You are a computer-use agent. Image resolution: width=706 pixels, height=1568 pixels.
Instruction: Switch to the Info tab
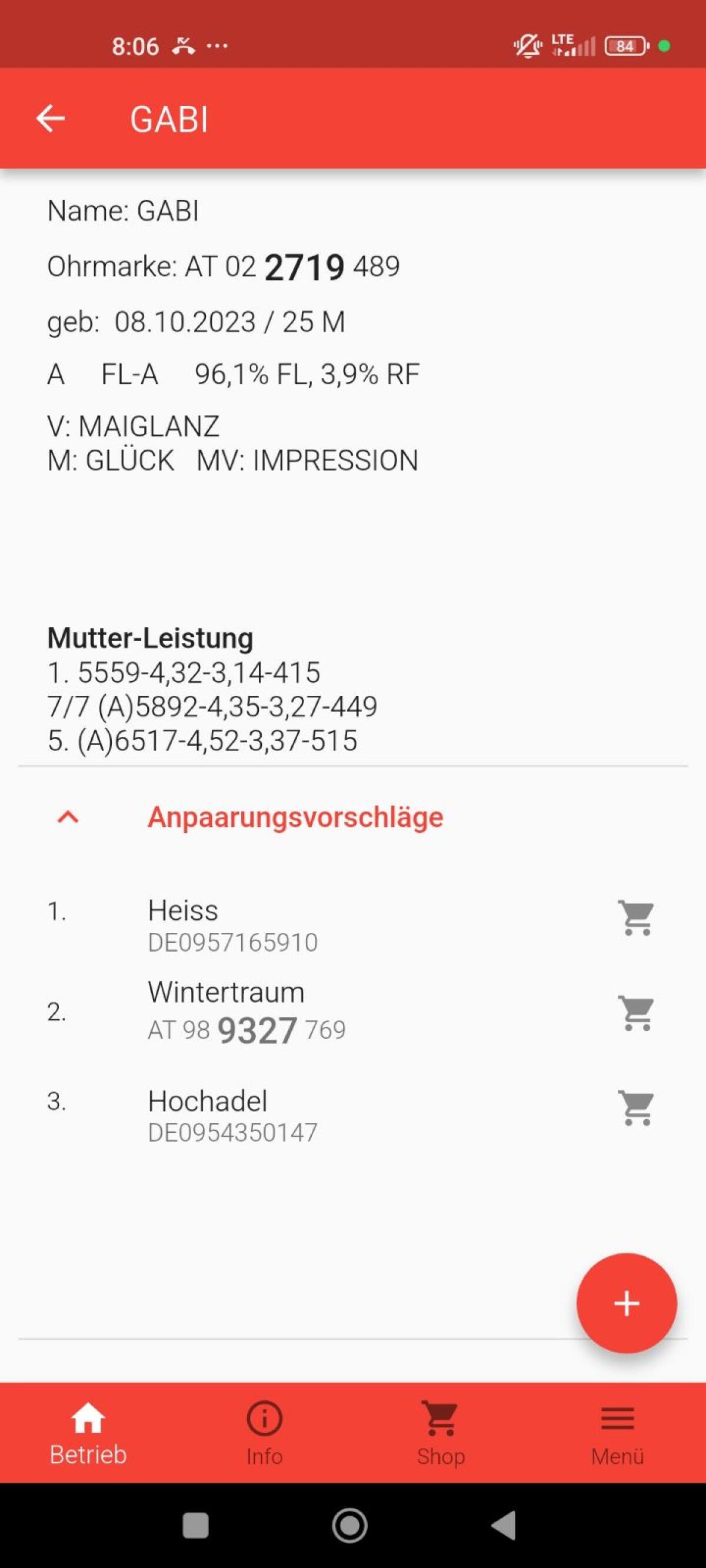pyautogui.click(x=264, y=1433)
